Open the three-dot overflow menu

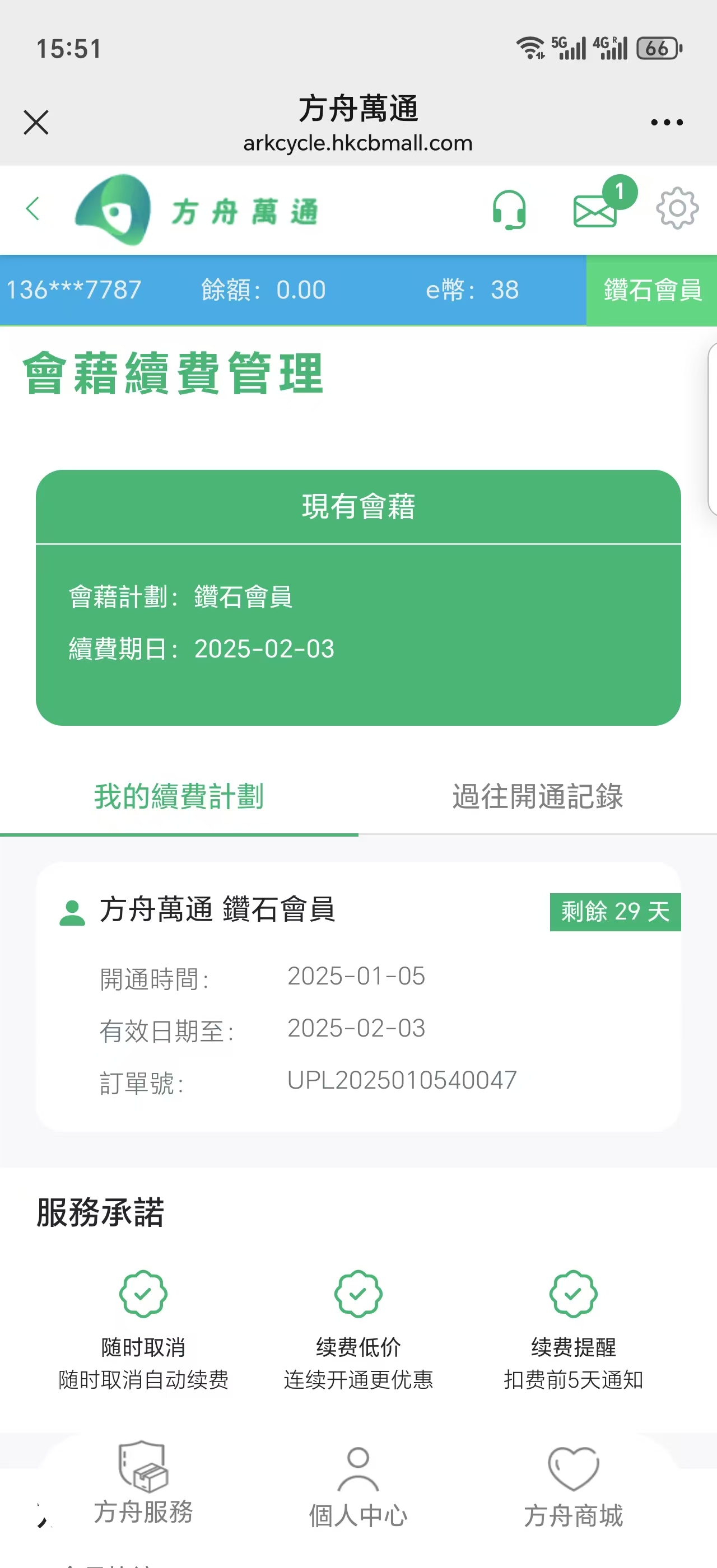coord(667,122)
